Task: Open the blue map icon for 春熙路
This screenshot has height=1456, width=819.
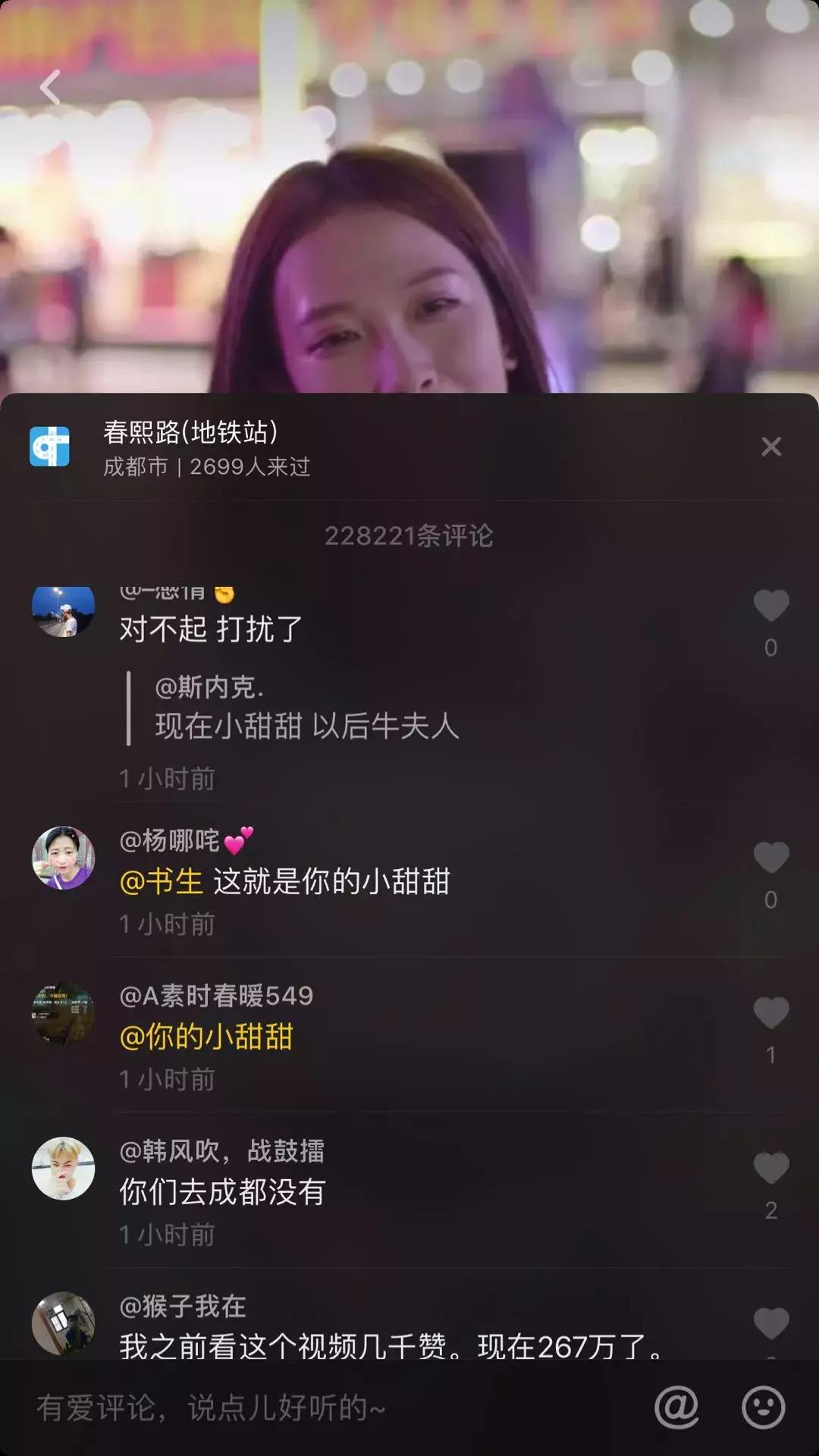Action: (x=50, y=447)
